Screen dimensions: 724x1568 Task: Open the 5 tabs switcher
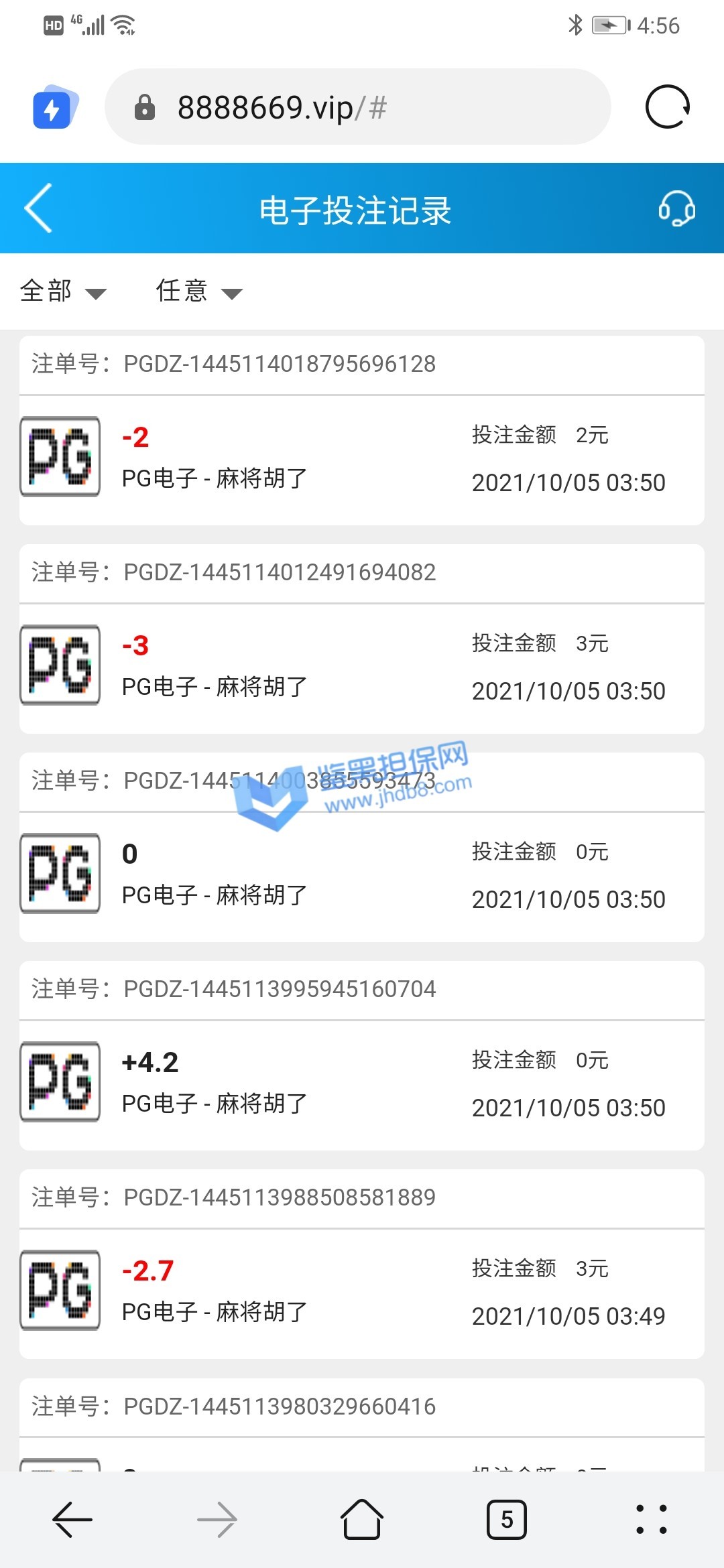pyautogui.click(x=507, y=1520)
